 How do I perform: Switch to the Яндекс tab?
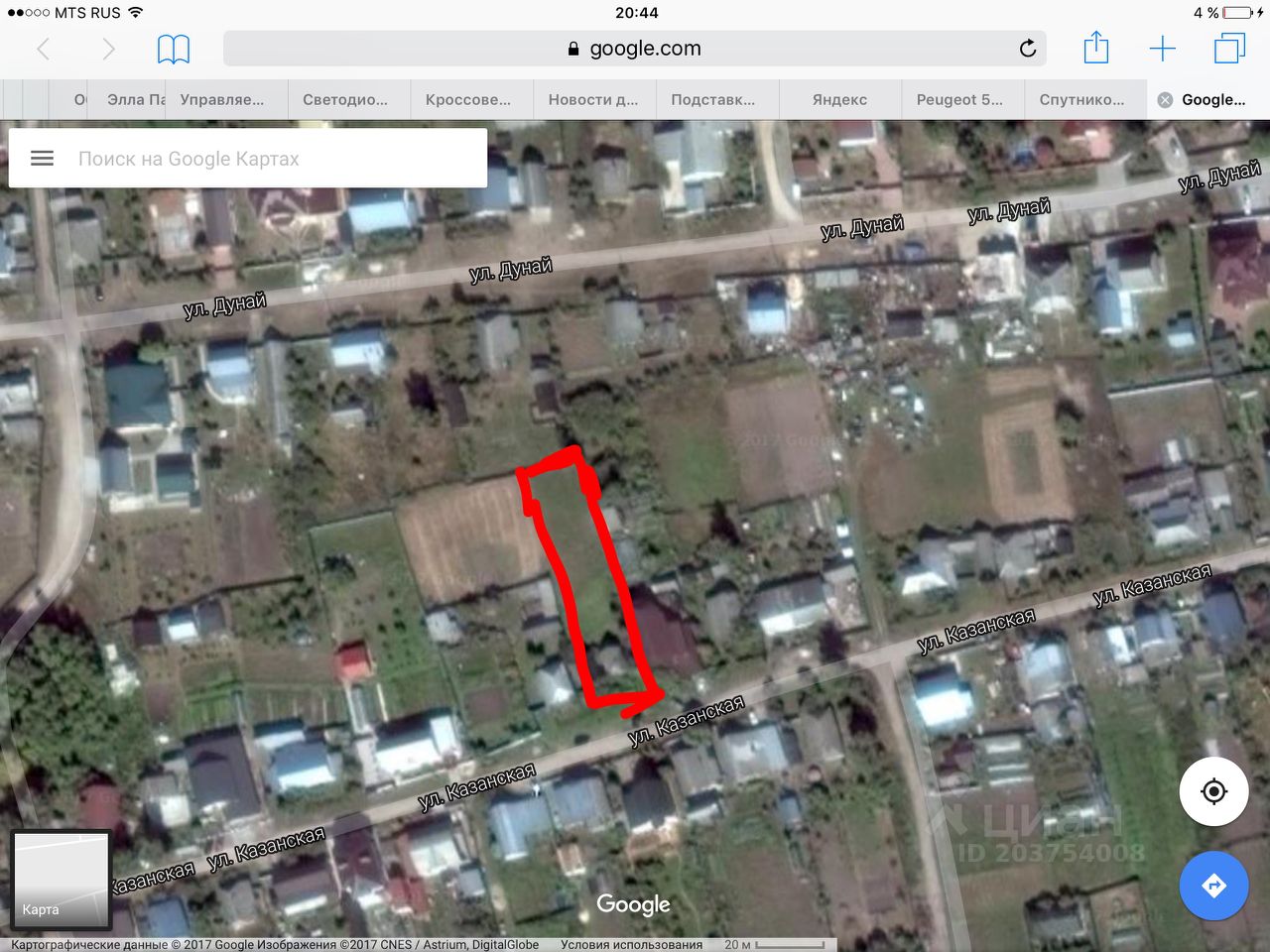pyautogui.click(x=839, y=99)
